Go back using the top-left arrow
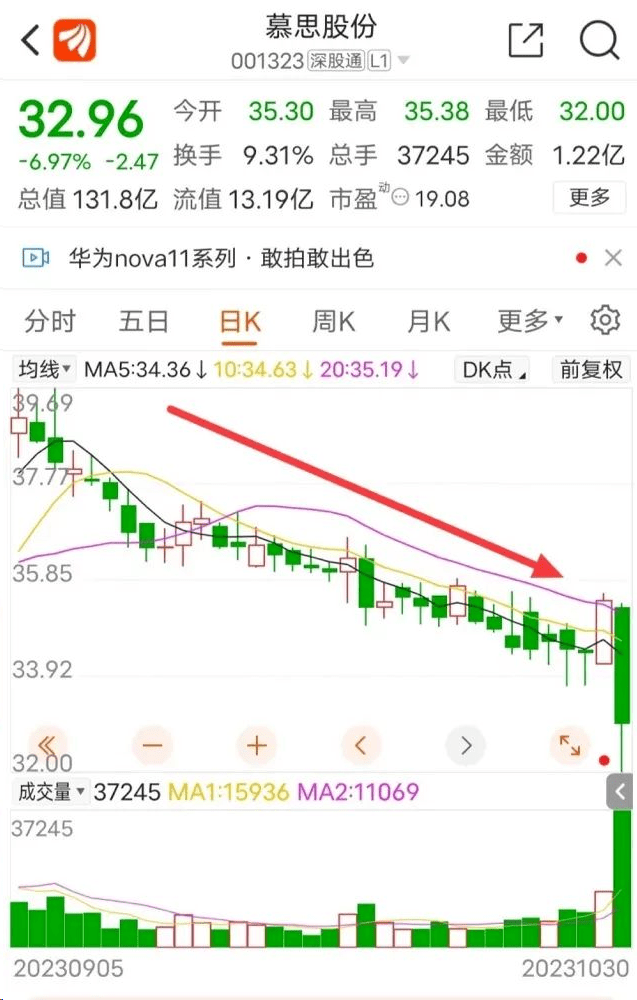This screenshot has width=637, height=1000. (x=31, y=41)
